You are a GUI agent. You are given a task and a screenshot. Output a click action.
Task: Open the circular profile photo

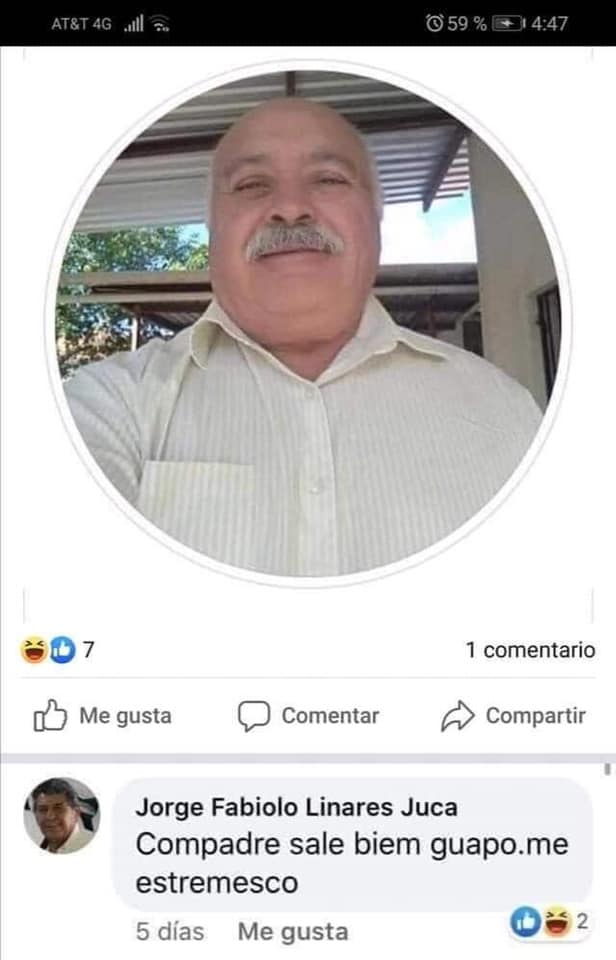(x=307, y=325)
